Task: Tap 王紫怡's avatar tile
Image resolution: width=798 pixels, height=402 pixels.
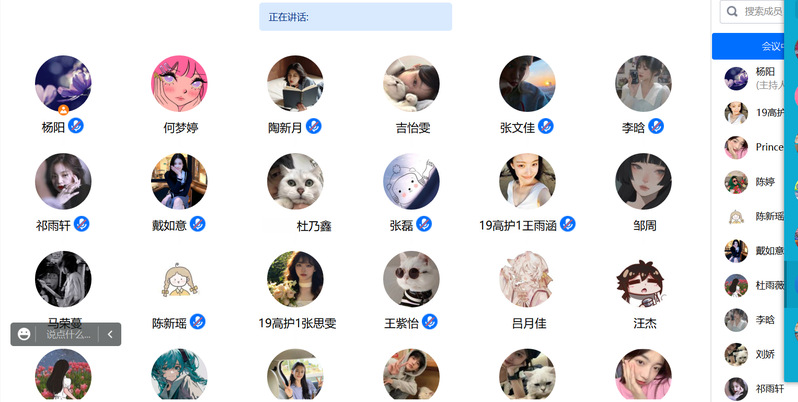Action: [x=412, y=279]
